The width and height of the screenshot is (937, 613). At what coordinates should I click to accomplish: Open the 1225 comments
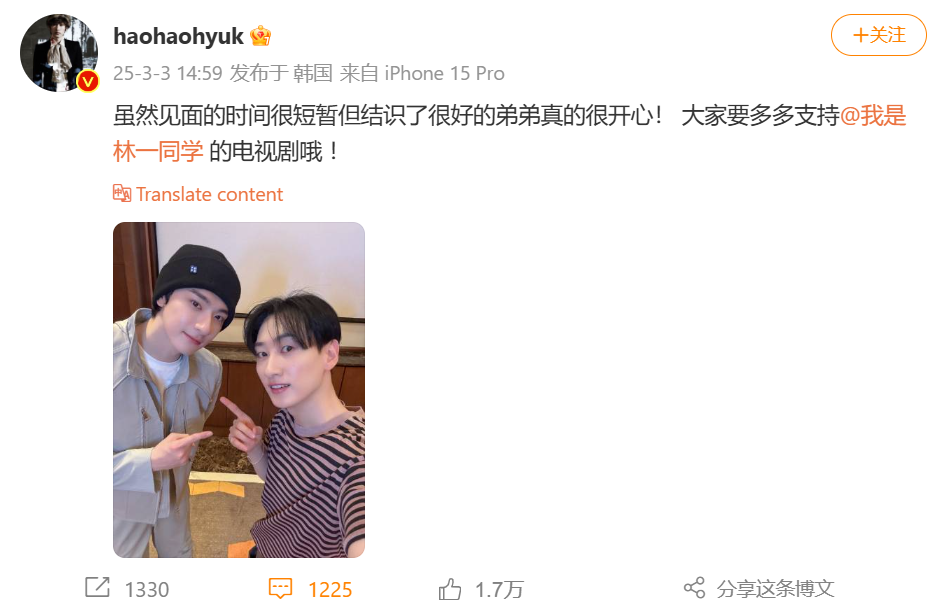(x=311, y=589)
